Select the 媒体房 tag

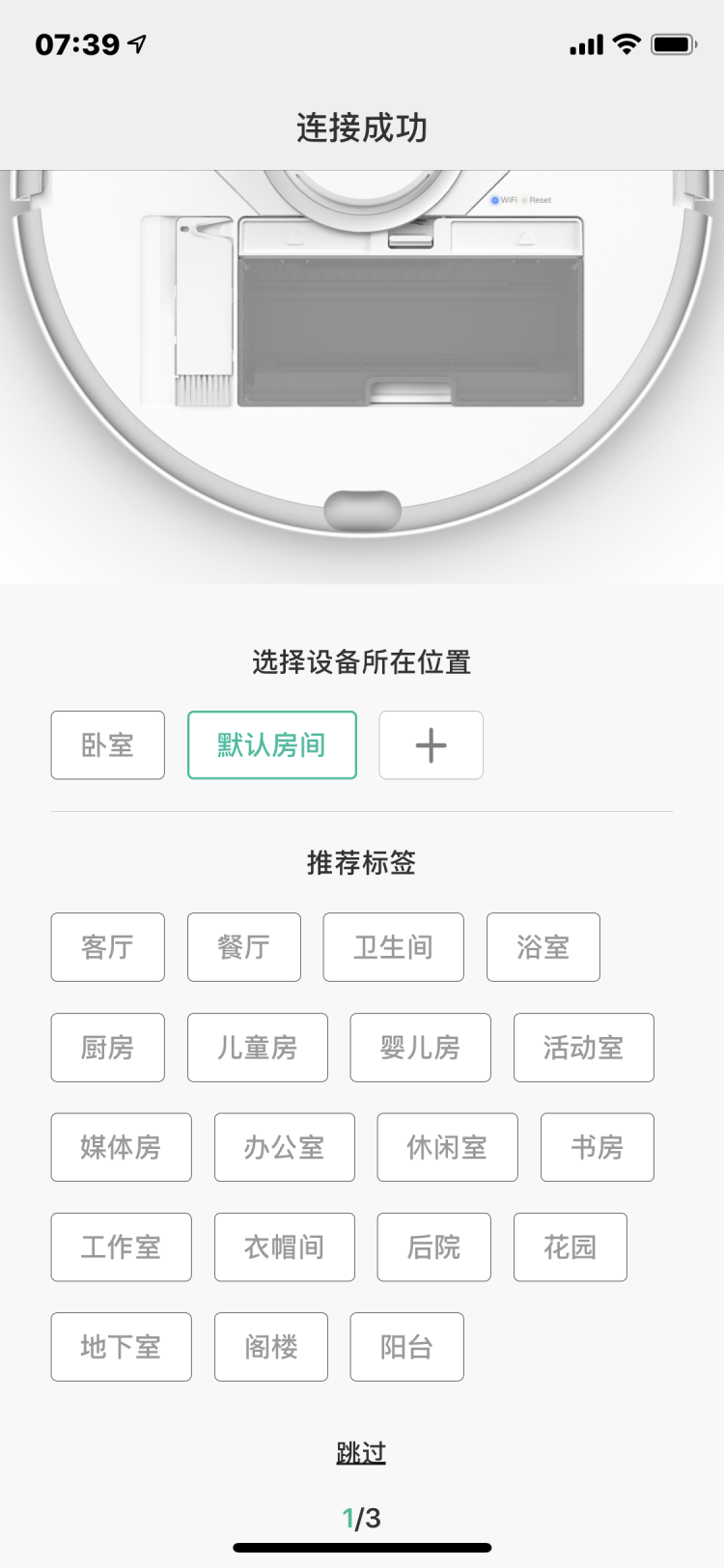coord(121,1147)
